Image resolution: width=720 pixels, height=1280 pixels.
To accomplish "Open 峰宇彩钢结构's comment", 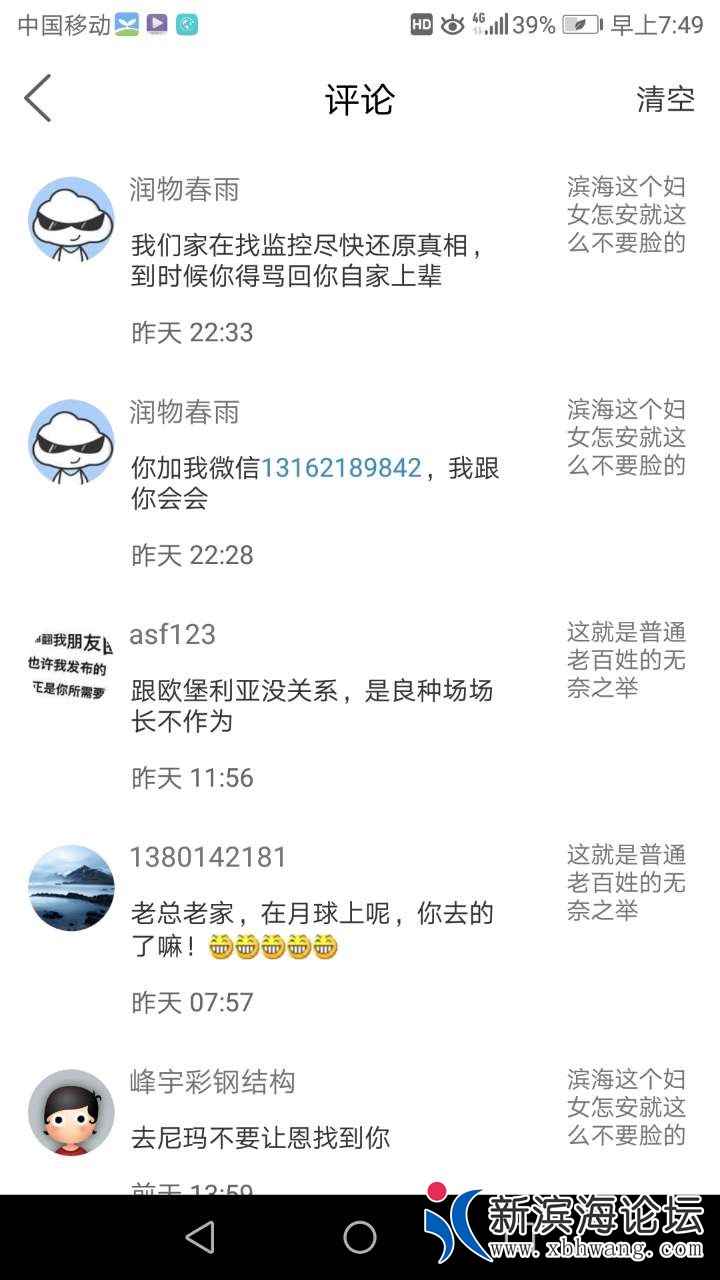I will pyautogui.click(x=260, y=1137).
